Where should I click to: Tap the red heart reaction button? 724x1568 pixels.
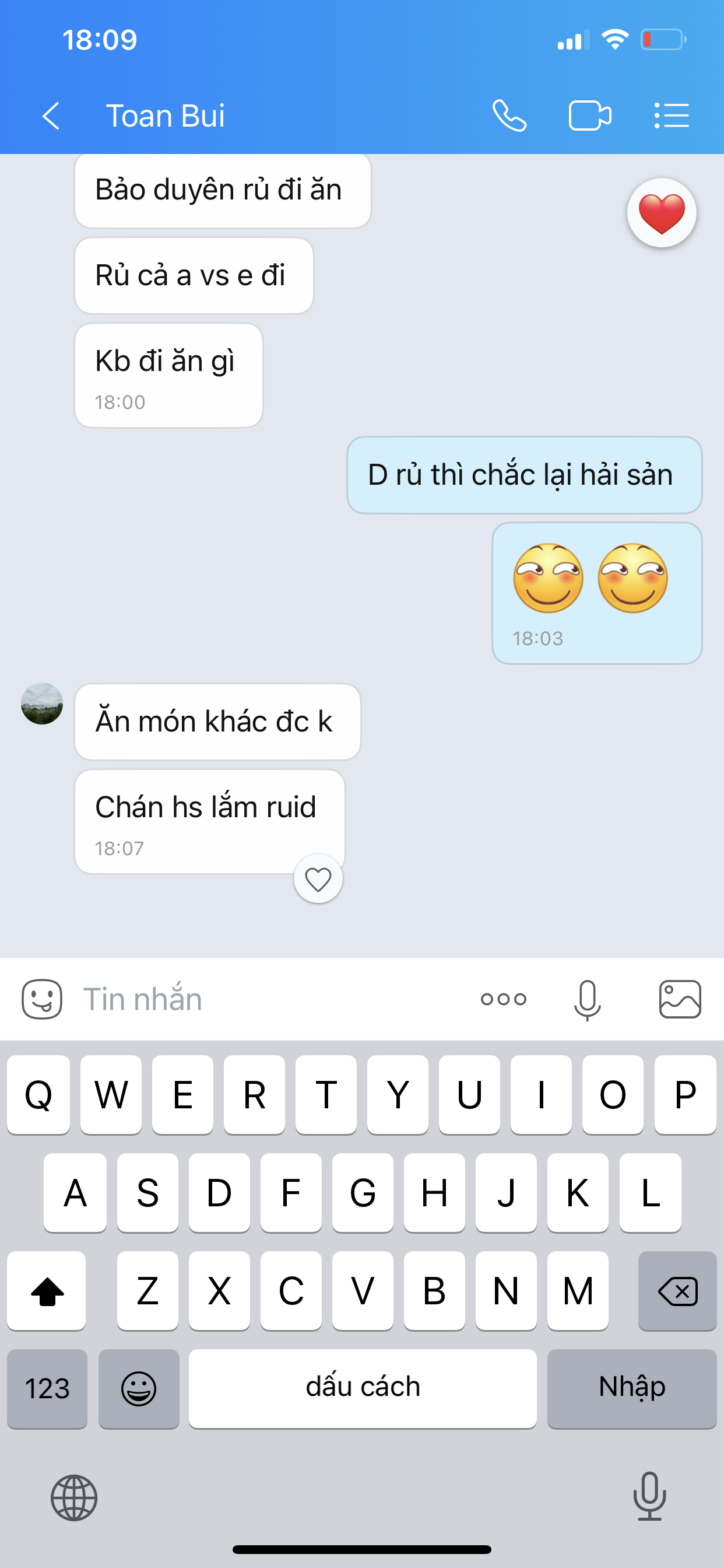coord(661,213)
